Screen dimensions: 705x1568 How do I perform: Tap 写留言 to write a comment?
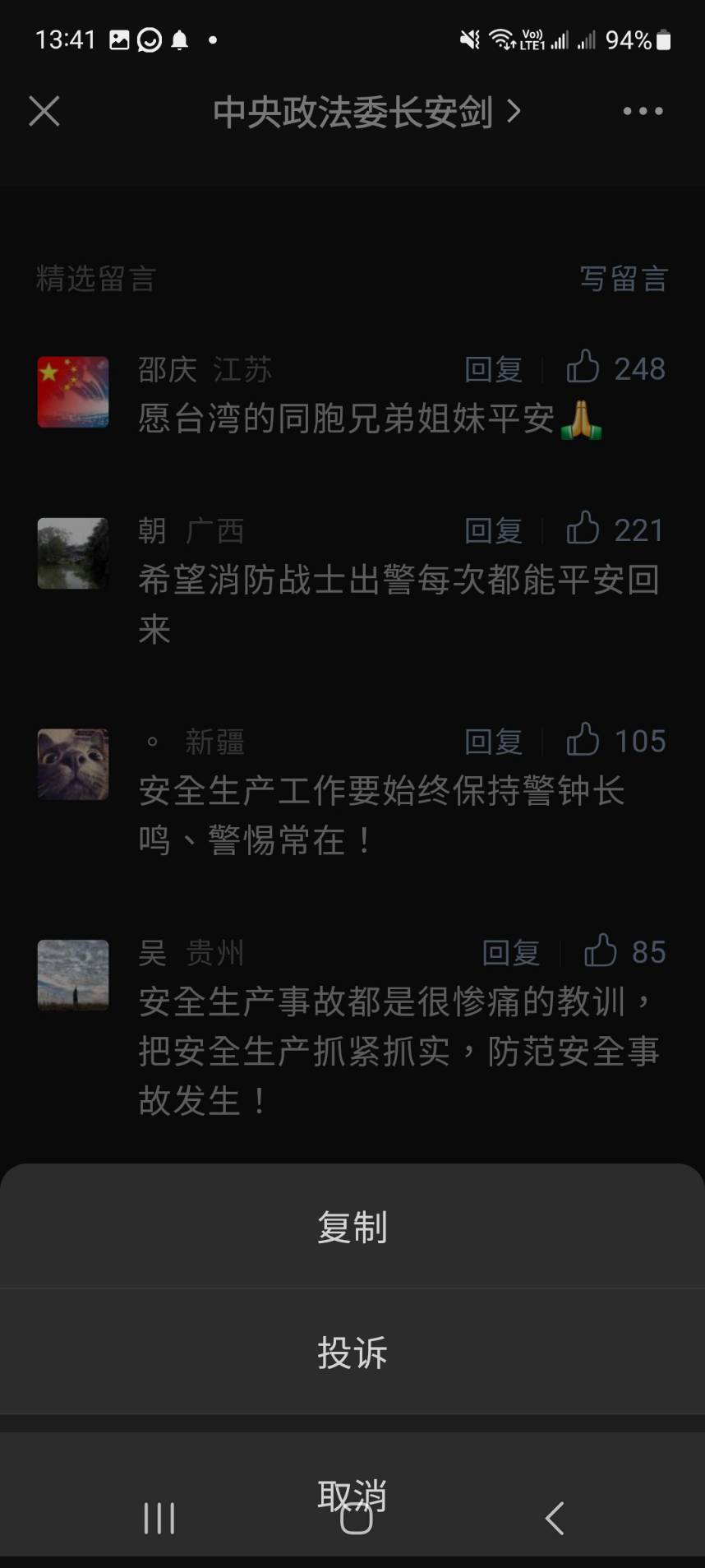coord(624,279)
